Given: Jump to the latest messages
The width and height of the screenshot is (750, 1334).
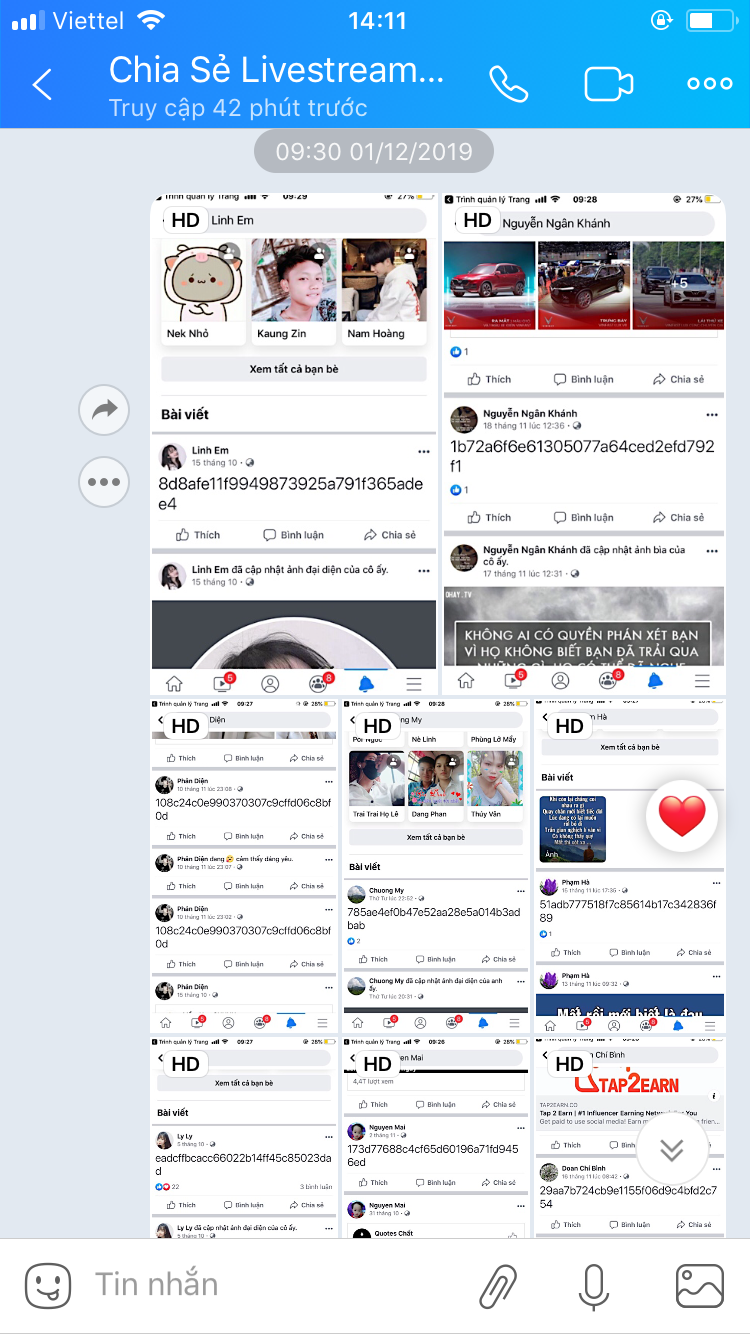Looking at the screenshot, I should click(672, 1150).
